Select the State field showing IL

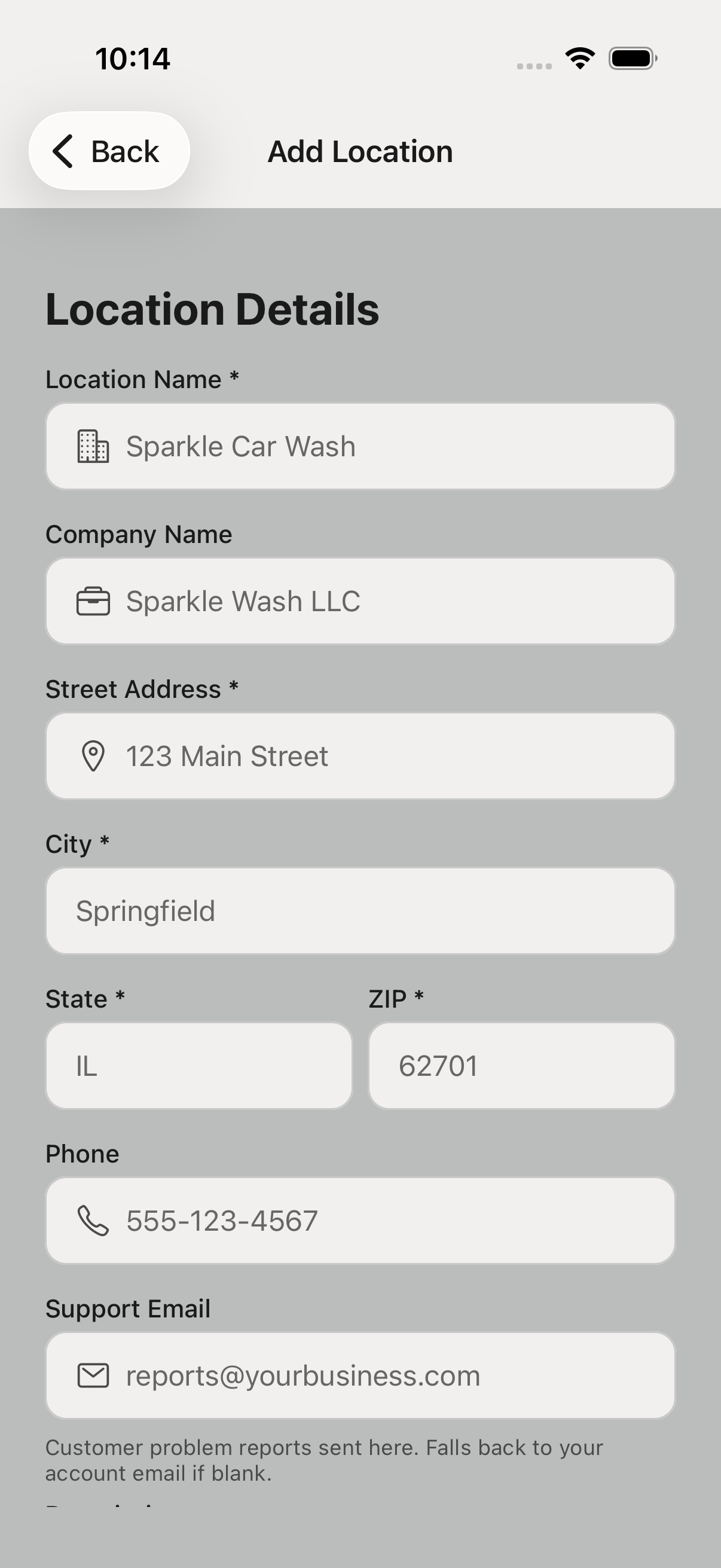point(200,1065)
